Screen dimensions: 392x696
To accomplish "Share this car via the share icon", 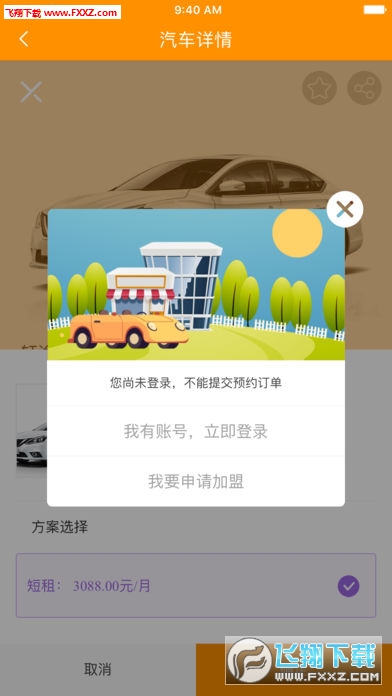I will (x=364, y=88).
